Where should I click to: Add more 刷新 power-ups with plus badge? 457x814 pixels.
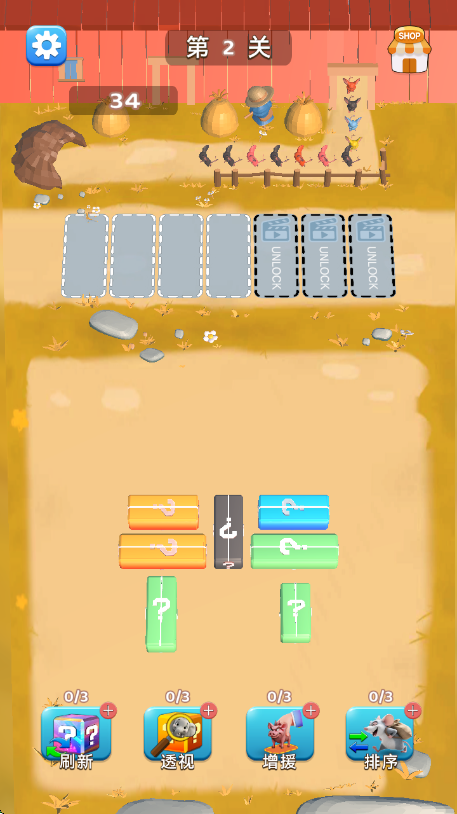click(108, 710)
